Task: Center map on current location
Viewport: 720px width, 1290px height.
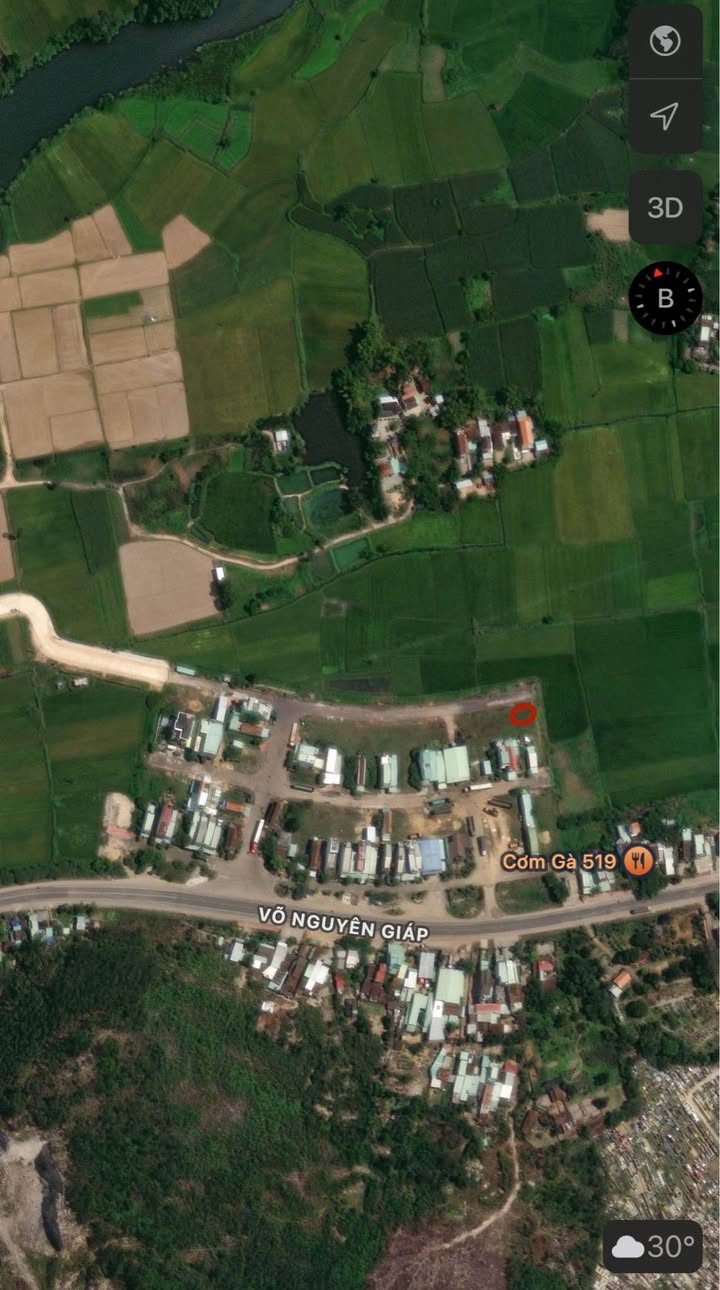Action: (x=665, y=116)
